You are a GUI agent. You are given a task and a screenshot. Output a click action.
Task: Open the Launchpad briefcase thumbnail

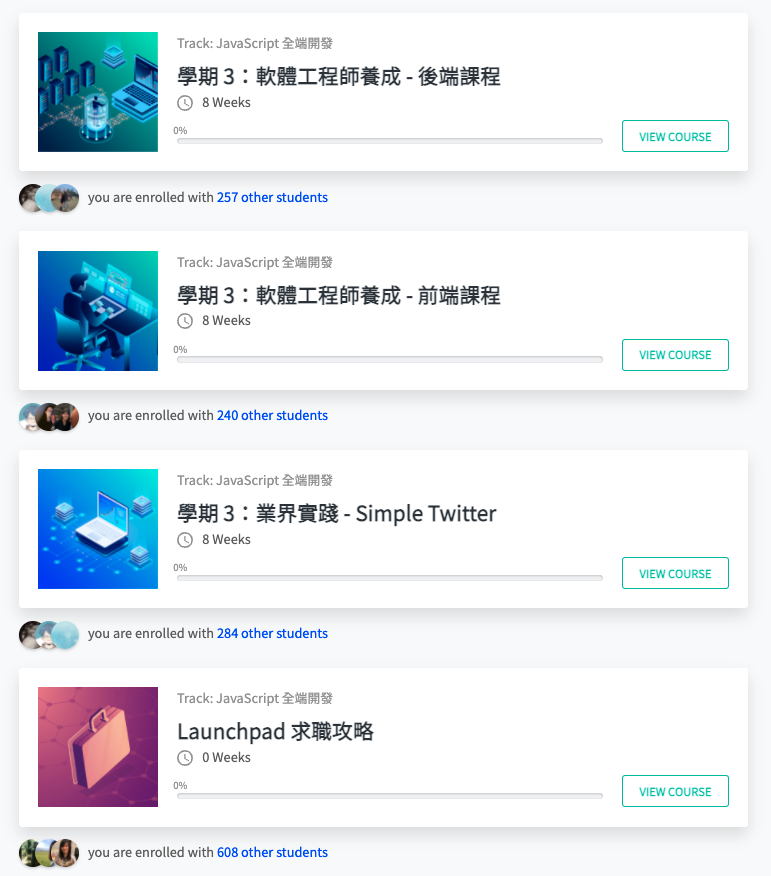[x=98, y=747]
